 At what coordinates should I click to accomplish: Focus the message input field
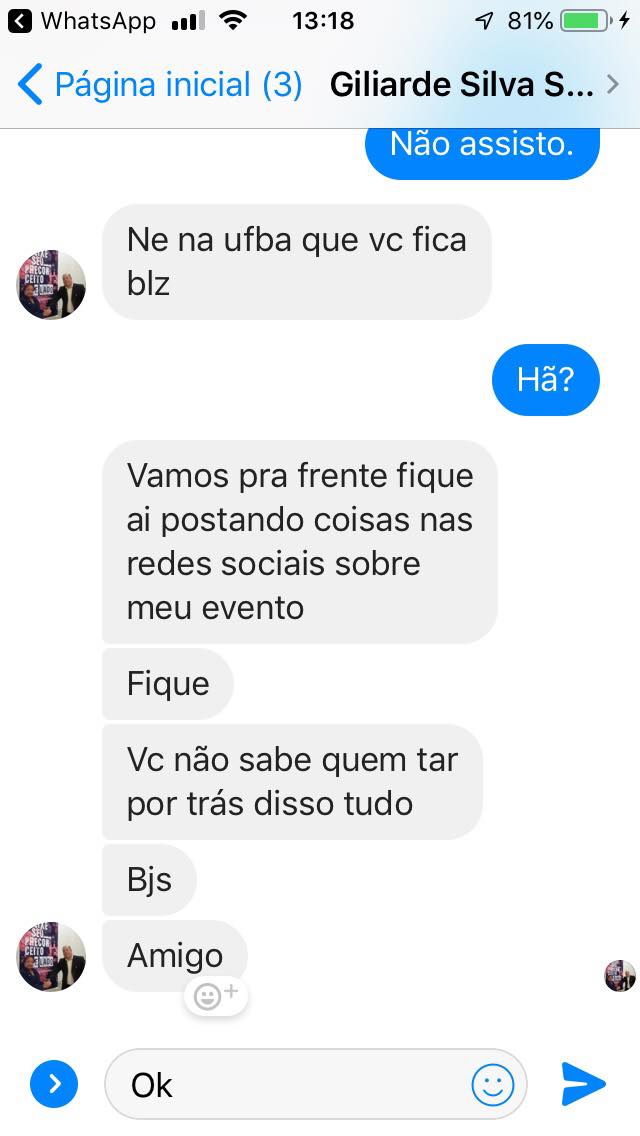point(290,1085)
